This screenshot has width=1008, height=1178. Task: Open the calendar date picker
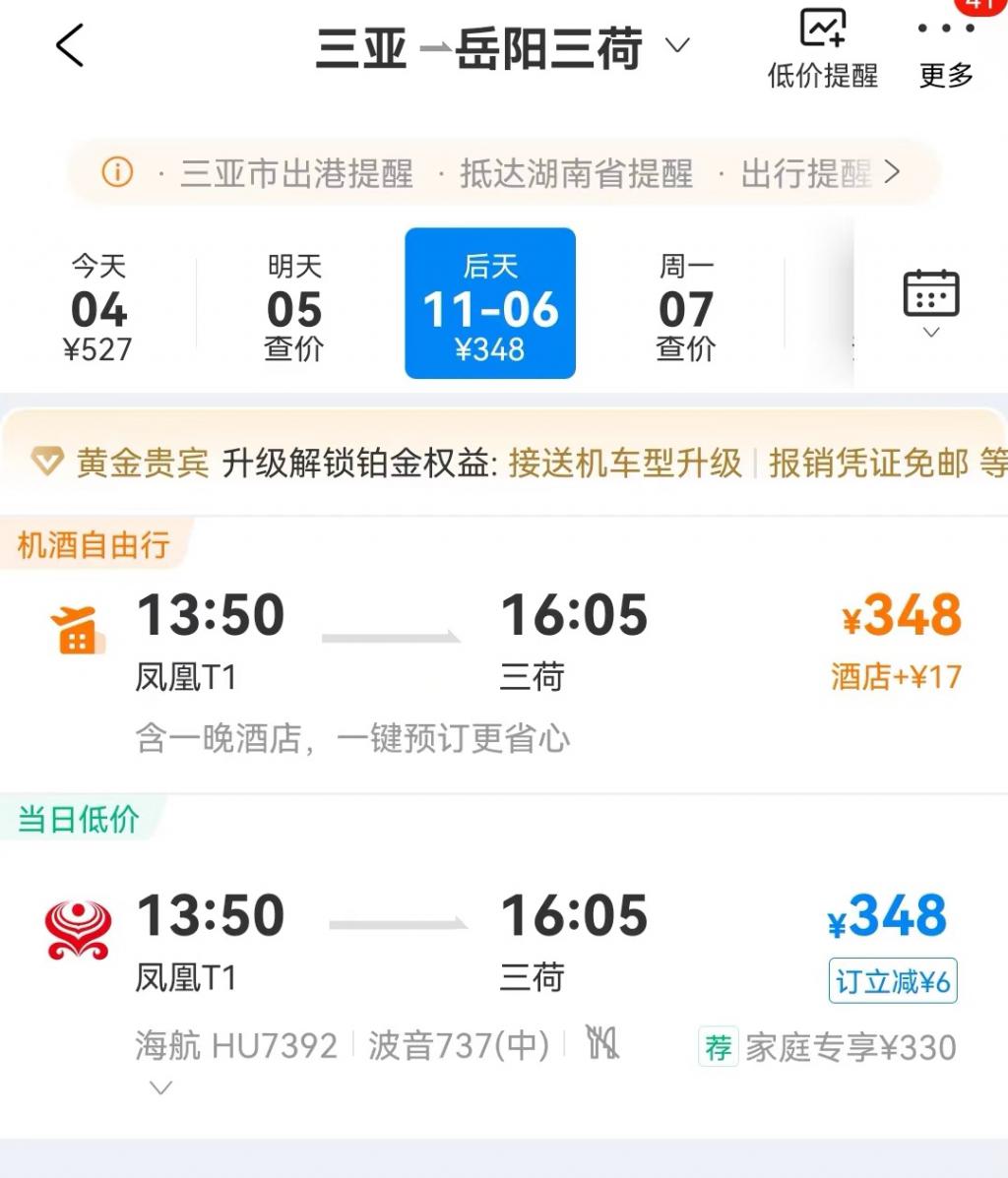pyautogui.click(x=930, y=301)
